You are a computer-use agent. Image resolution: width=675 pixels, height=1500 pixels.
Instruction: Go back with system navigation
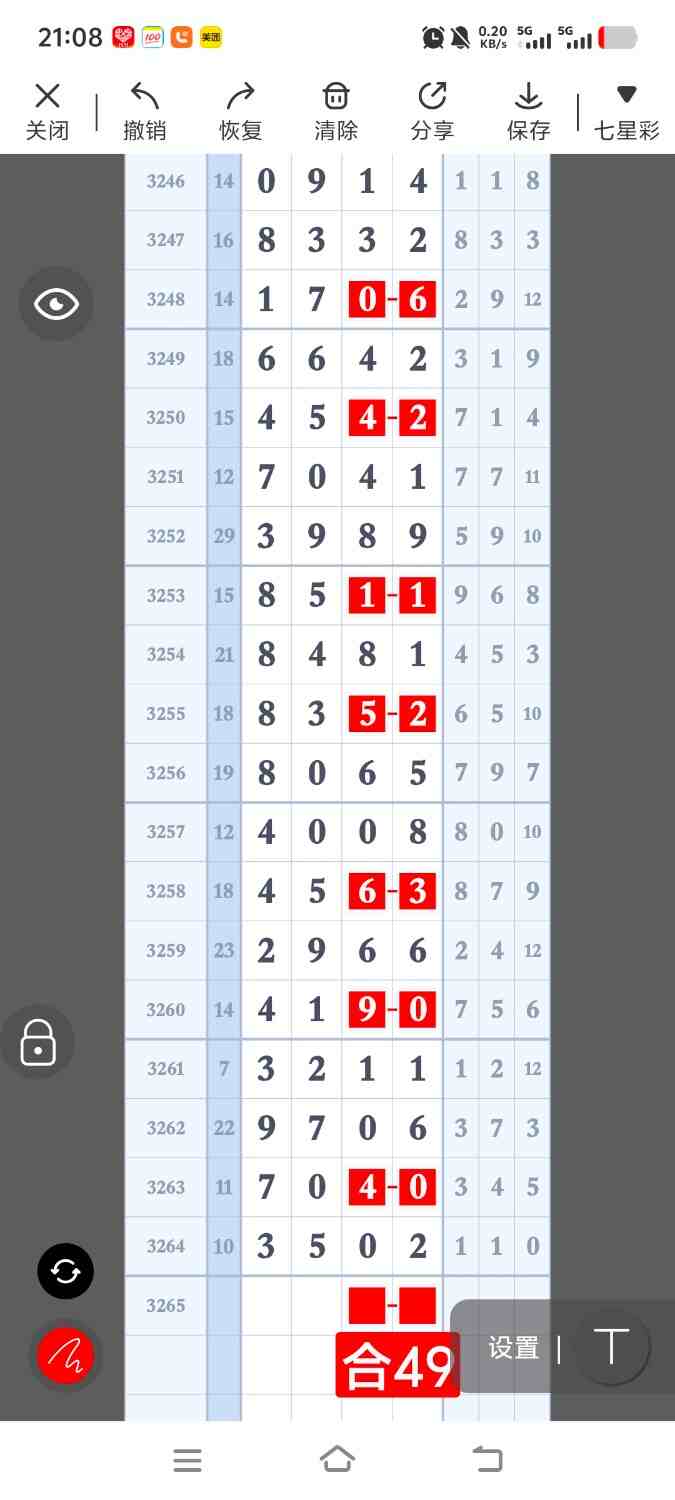tap(488, 1460)
